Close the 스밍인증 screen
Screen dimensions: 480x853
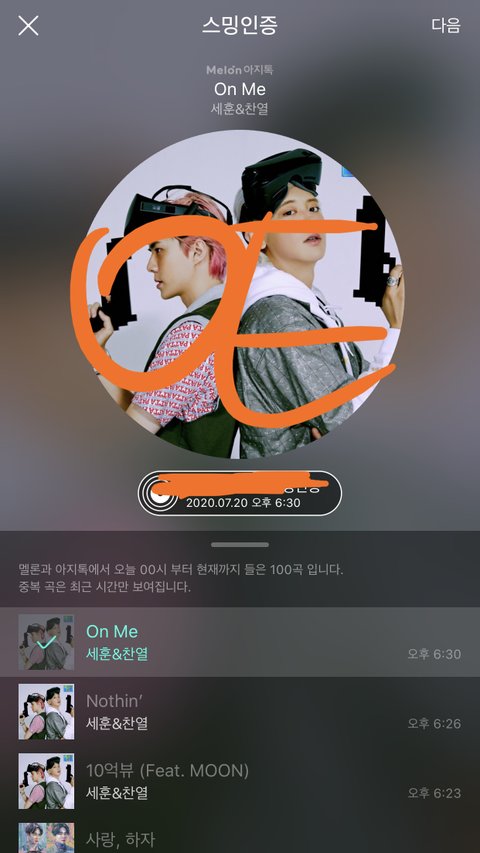click(x=28, y=26)
